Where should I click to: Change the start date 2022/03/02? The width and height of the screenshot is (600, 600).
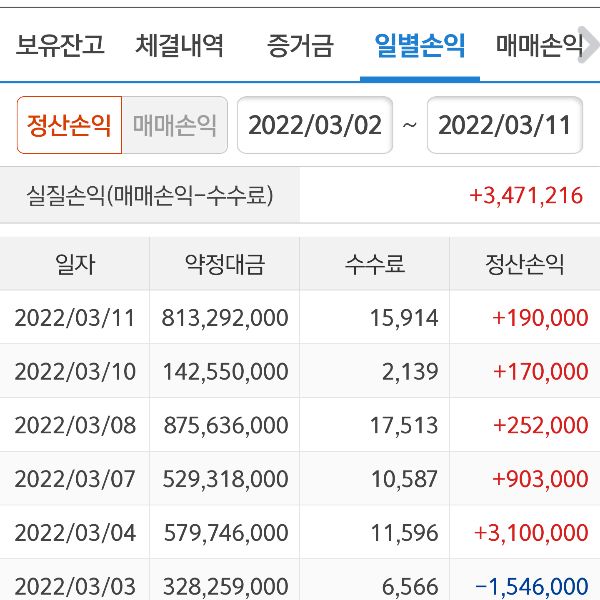point(315,125)
